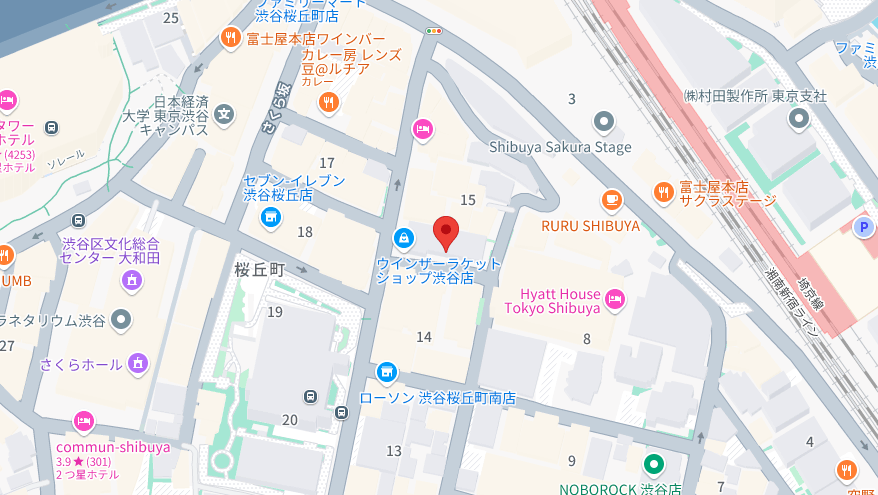Open Hyatt House Tokyo Shibuya marker

(616, 297)
